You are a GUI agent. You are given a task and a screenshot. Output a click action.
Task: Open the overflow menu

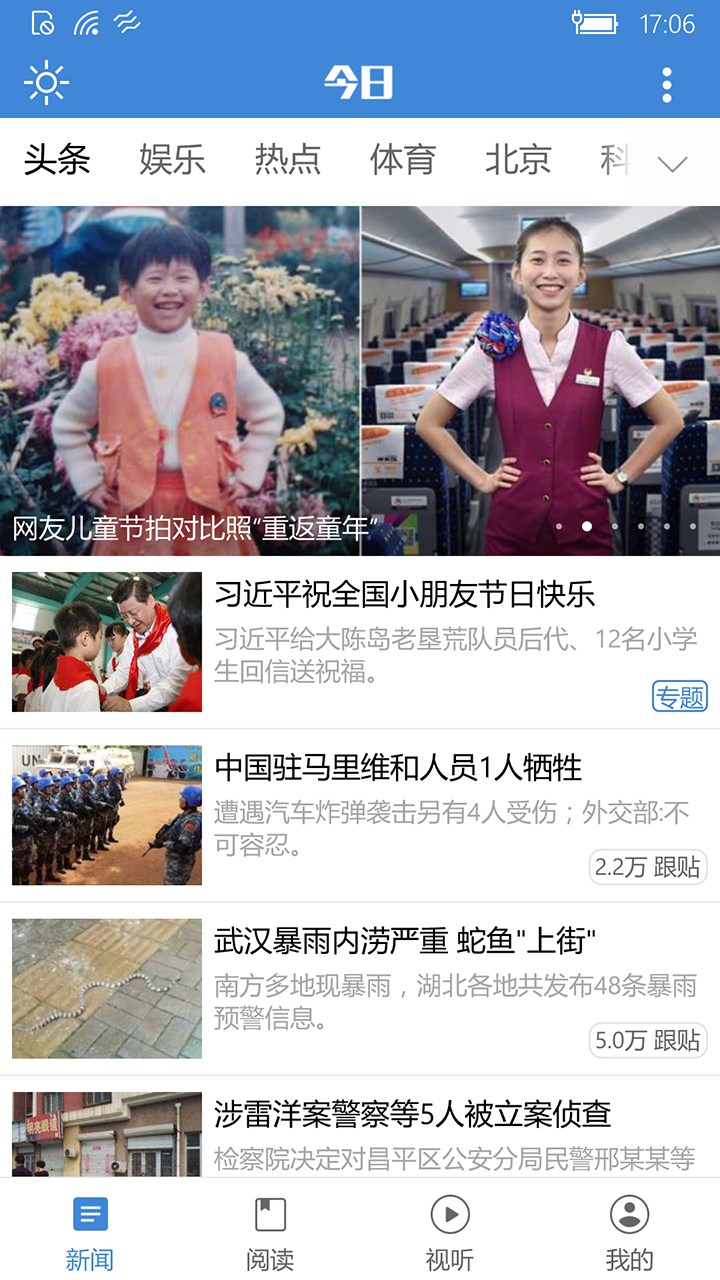667,85
